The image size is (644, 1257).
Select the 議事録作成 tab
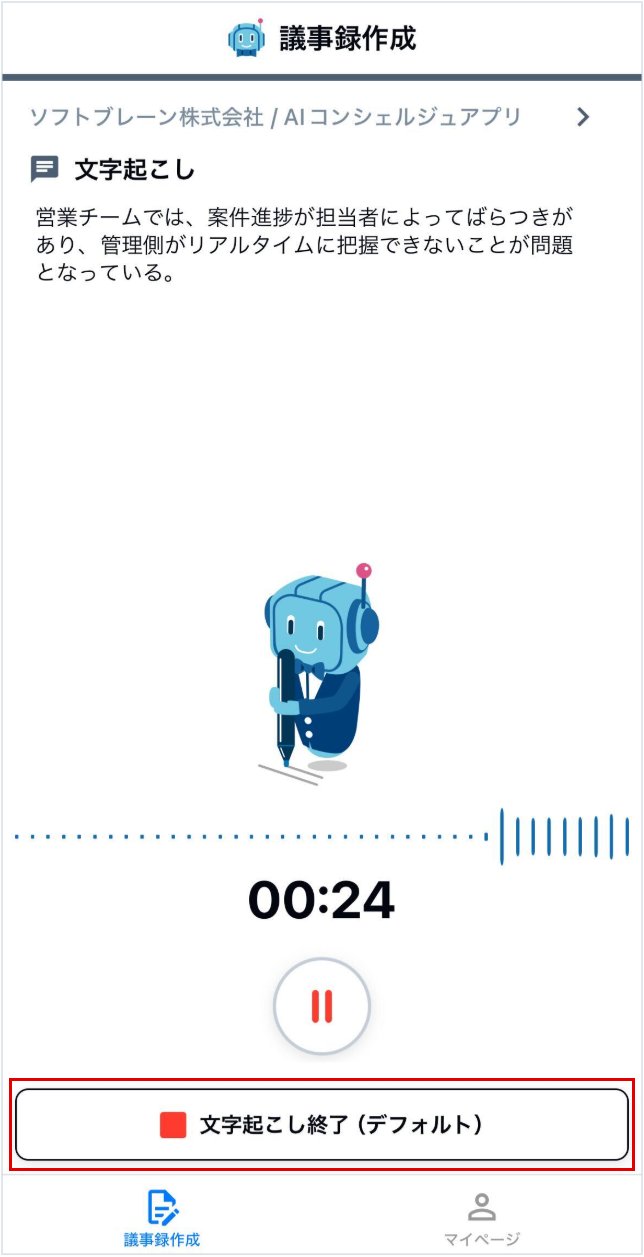[162, 1216]
